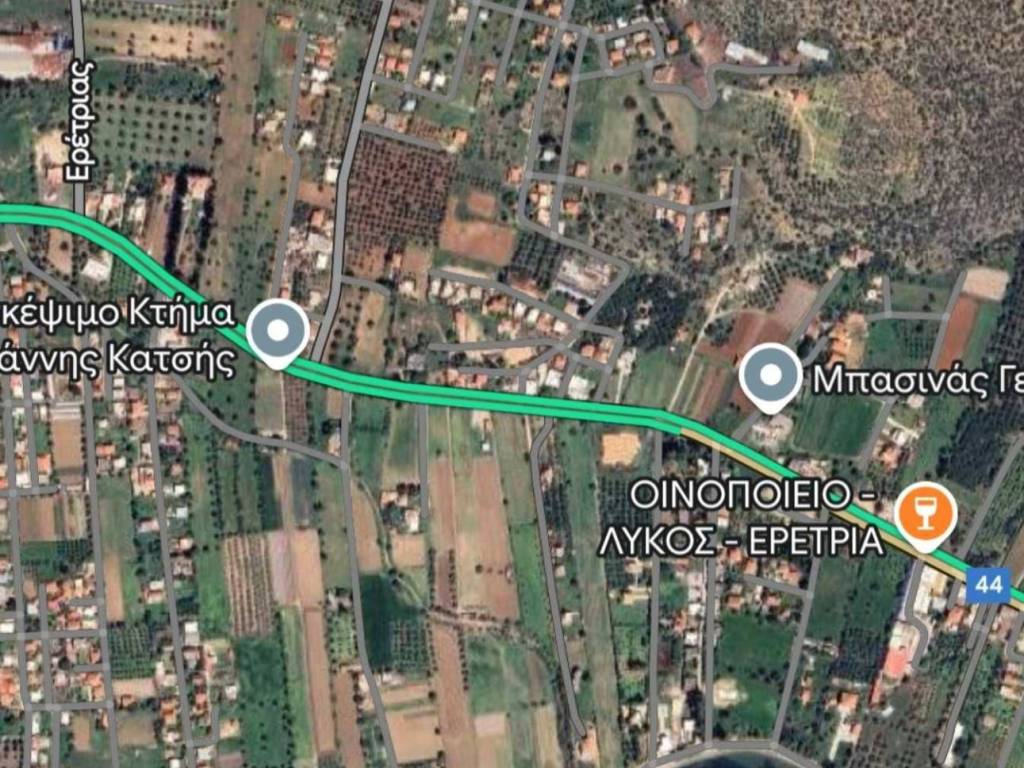Open the Κτήμα Γιάννης Κατσής place pin
This screenshot has height=768, width=1024.
point(278,331)
